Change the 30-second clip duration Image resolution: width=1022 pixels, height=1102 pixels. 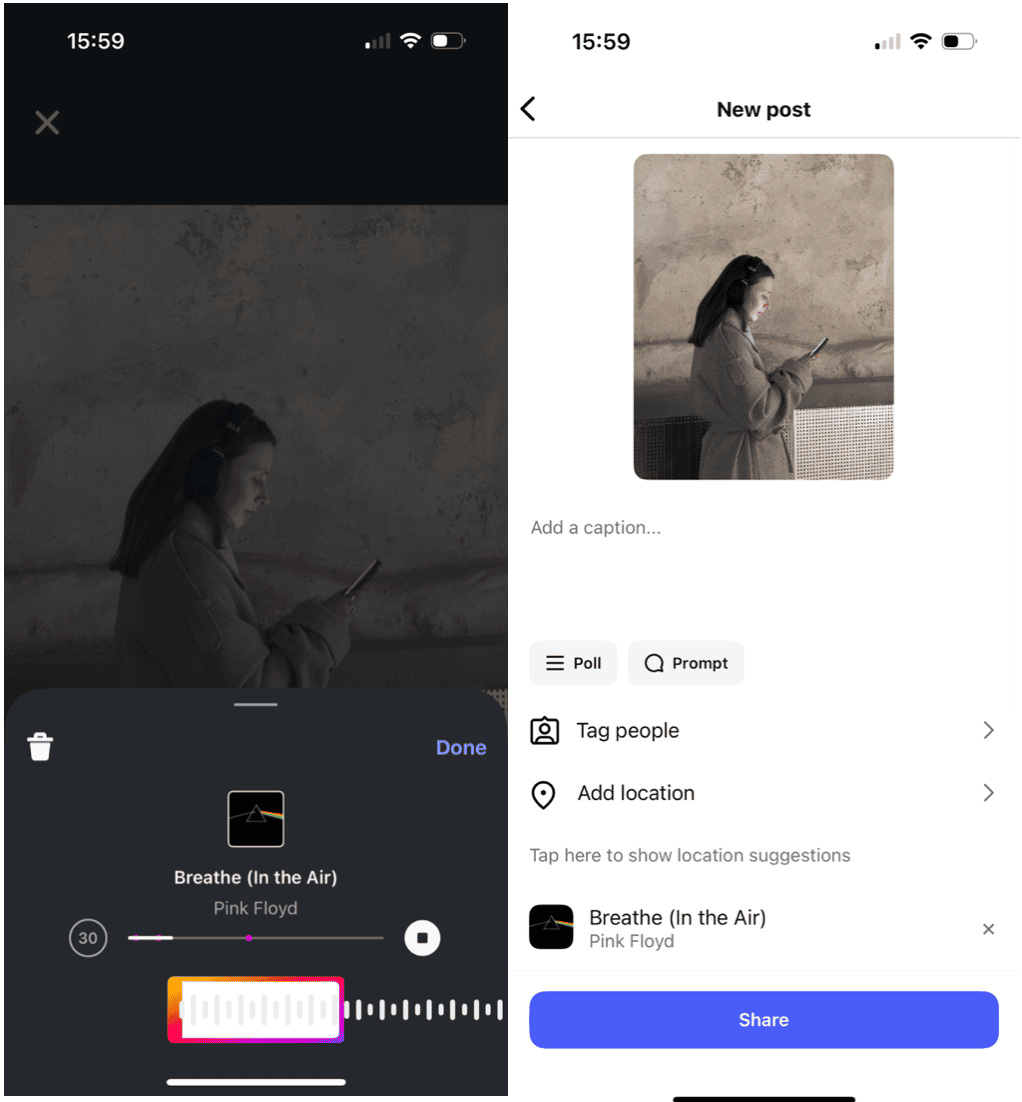click(x=88, y=938)
